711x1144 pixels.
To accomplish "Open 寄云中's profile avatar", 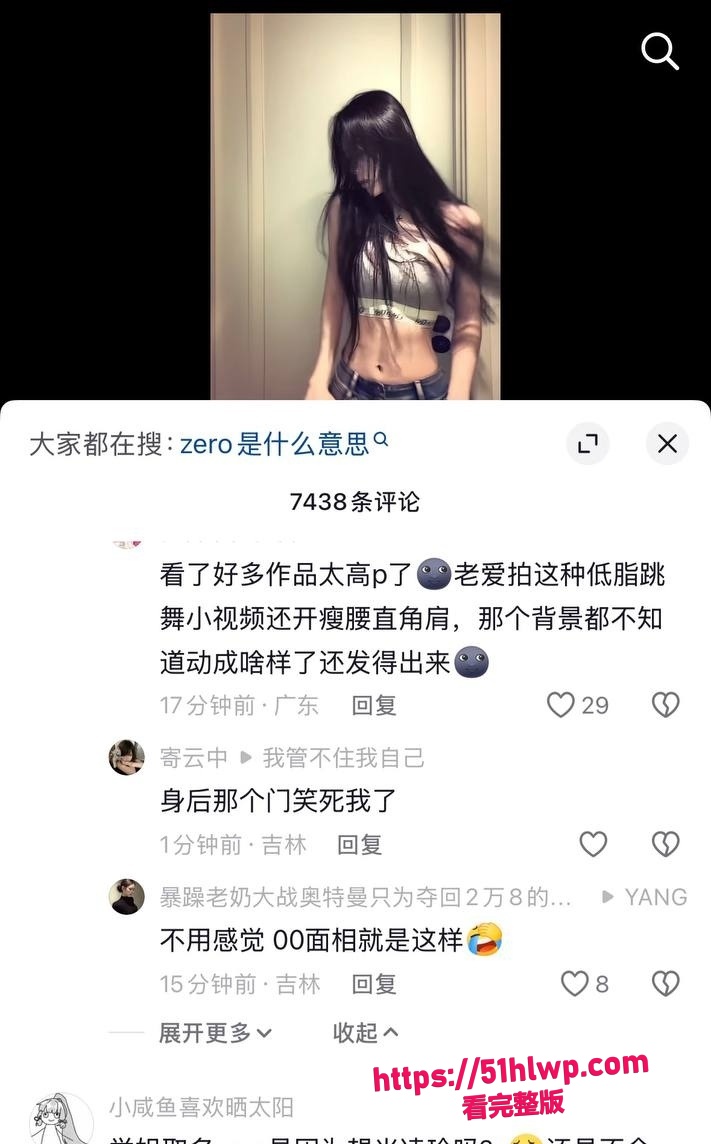I will point(127,757).
